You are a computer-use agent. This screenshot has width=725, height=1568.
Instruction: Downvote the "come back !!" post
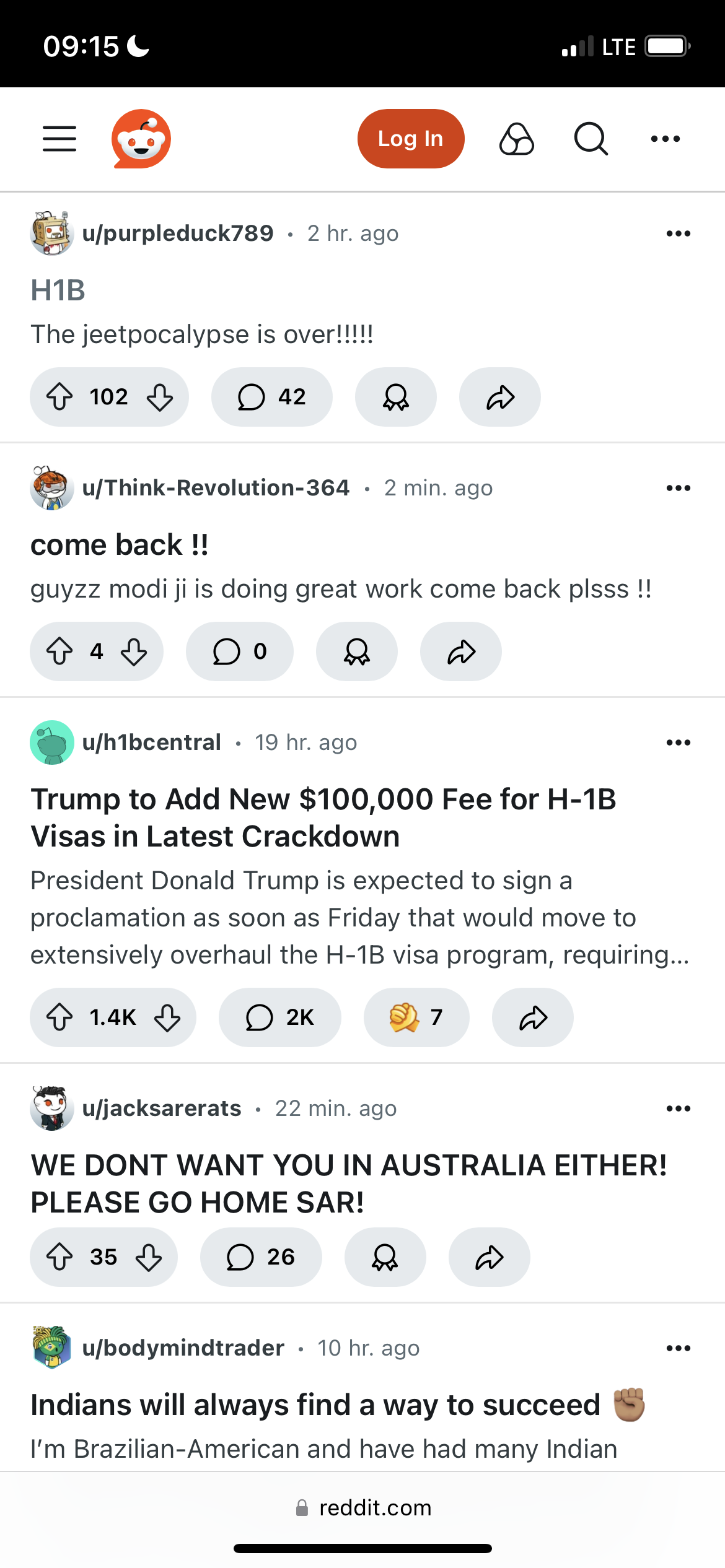point(134,651)
